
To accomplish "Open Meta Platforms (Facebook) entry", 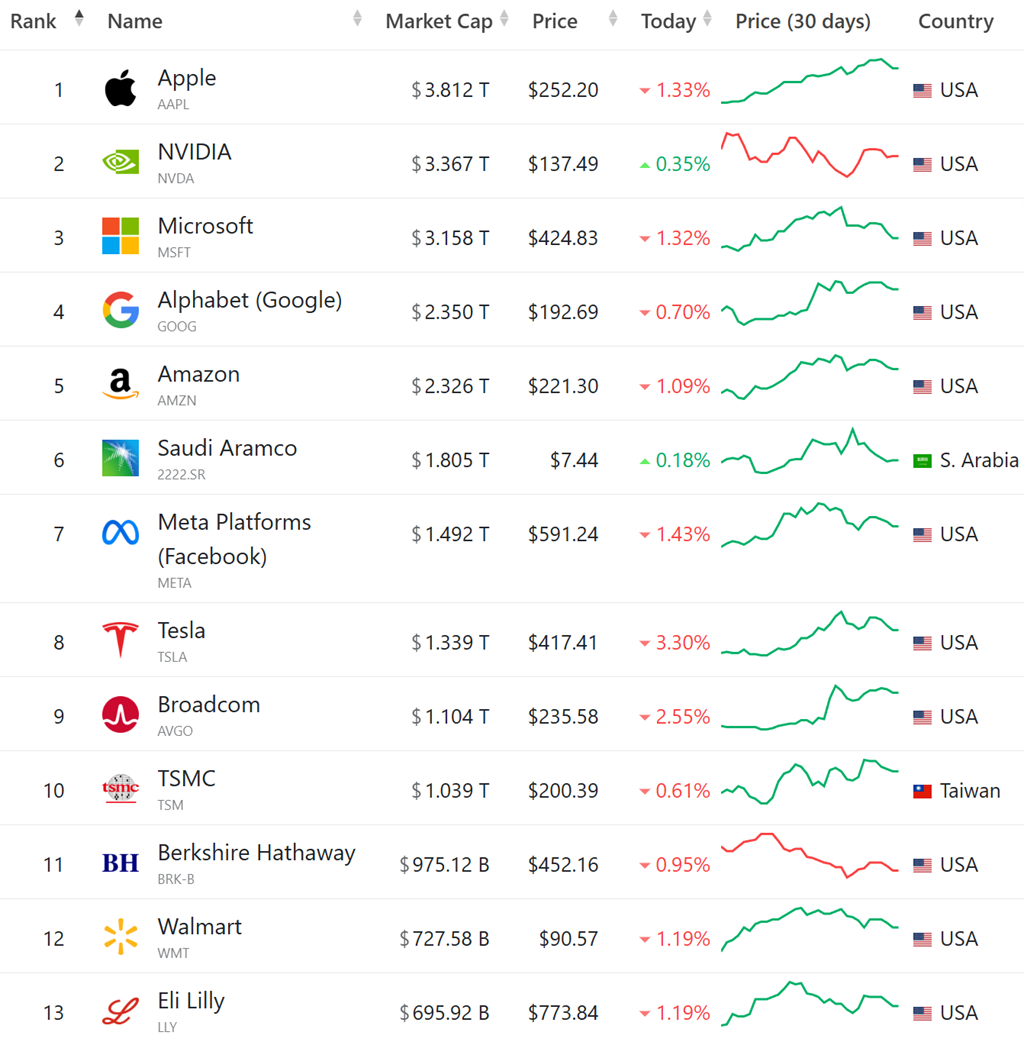I will 234,522.
